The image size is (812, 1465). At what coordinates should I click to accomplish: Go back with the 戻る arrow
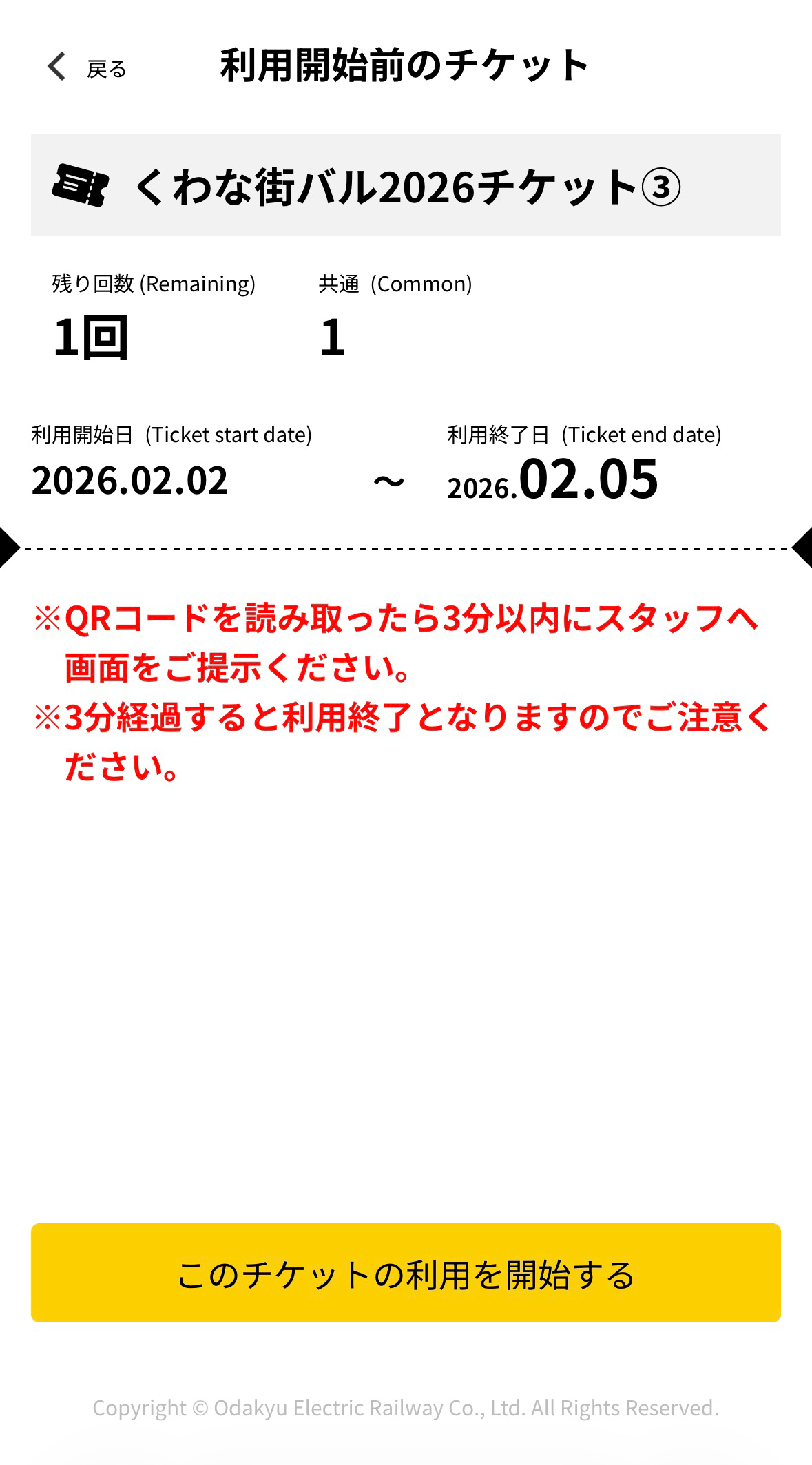[x=58, y=67]
